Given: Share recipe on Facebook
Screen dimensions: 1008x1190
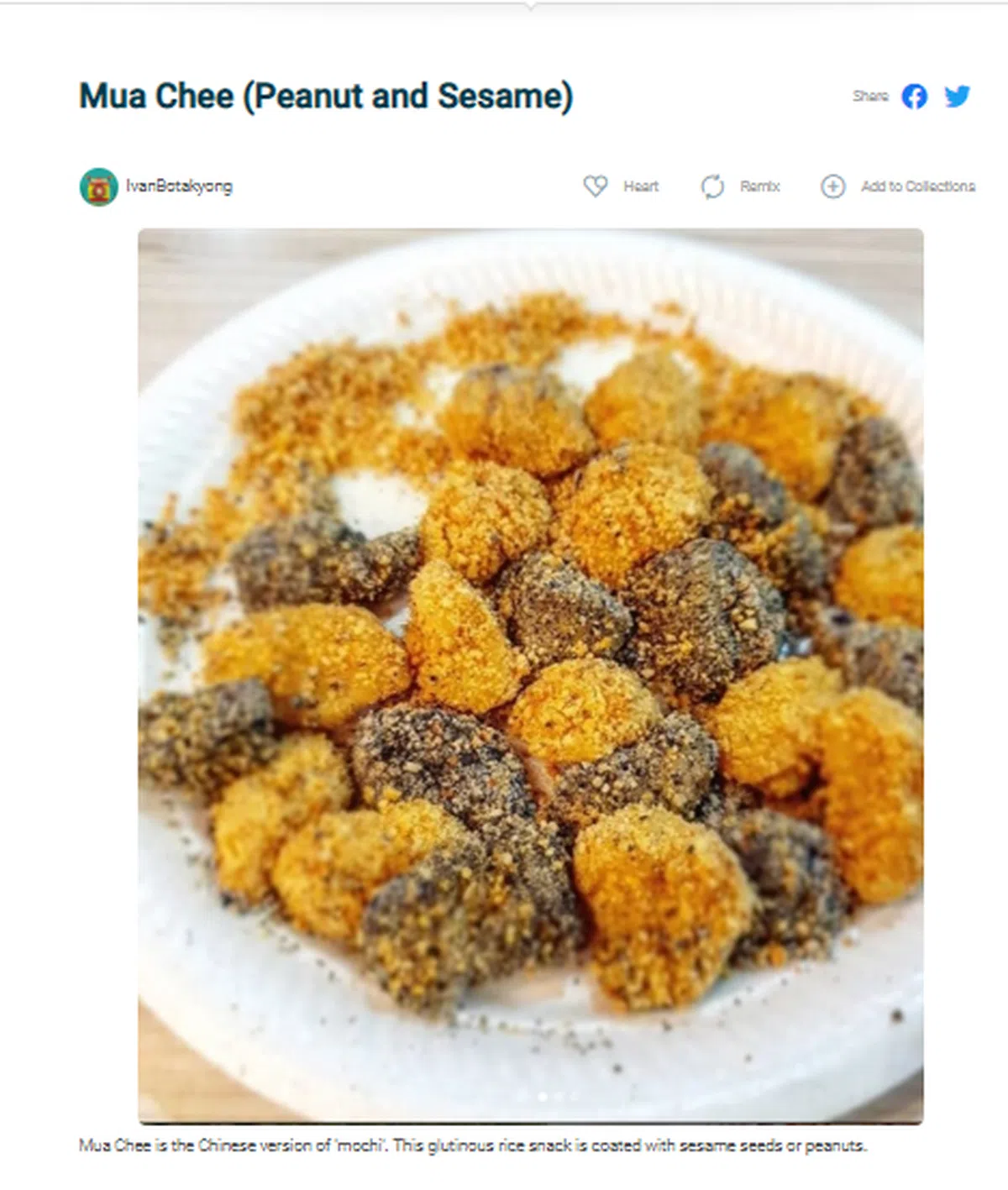Looking at the screenshot, I should click(x=914, y=97).
